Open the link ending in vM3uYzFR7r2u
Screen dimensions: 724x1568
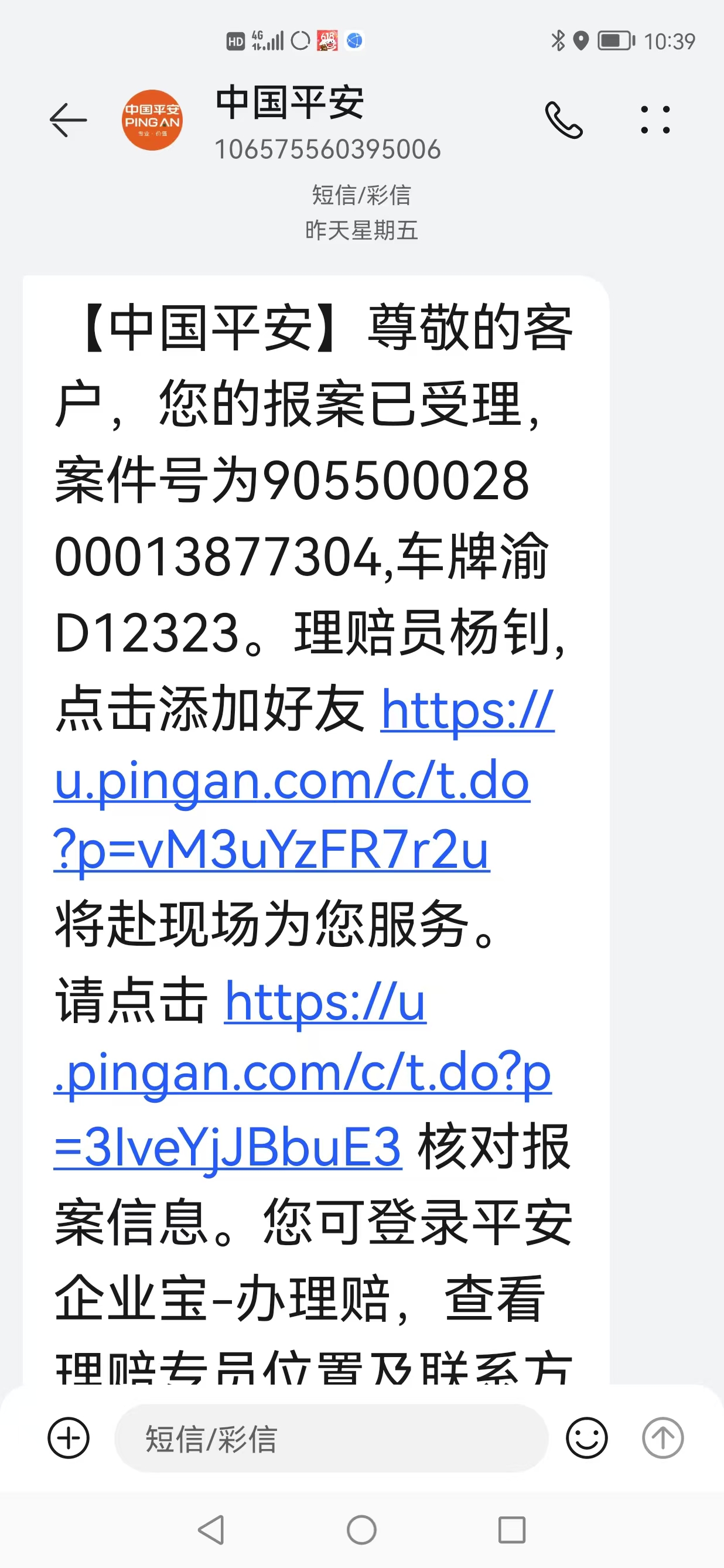coord(292,780)
